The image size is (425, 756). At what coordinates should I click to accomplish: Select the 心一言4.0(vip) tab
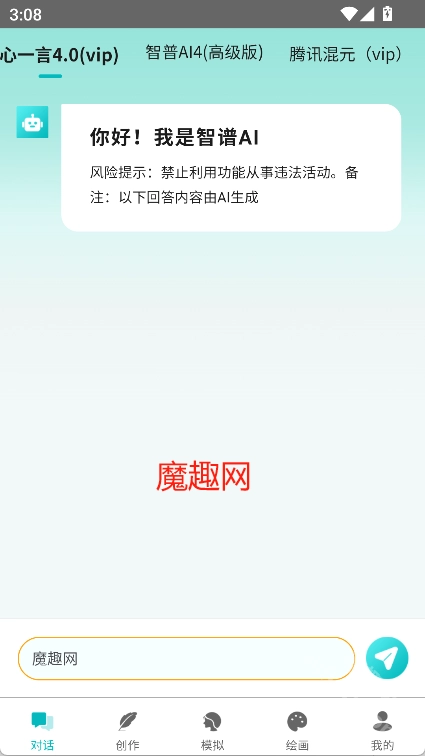coord(59,55)
